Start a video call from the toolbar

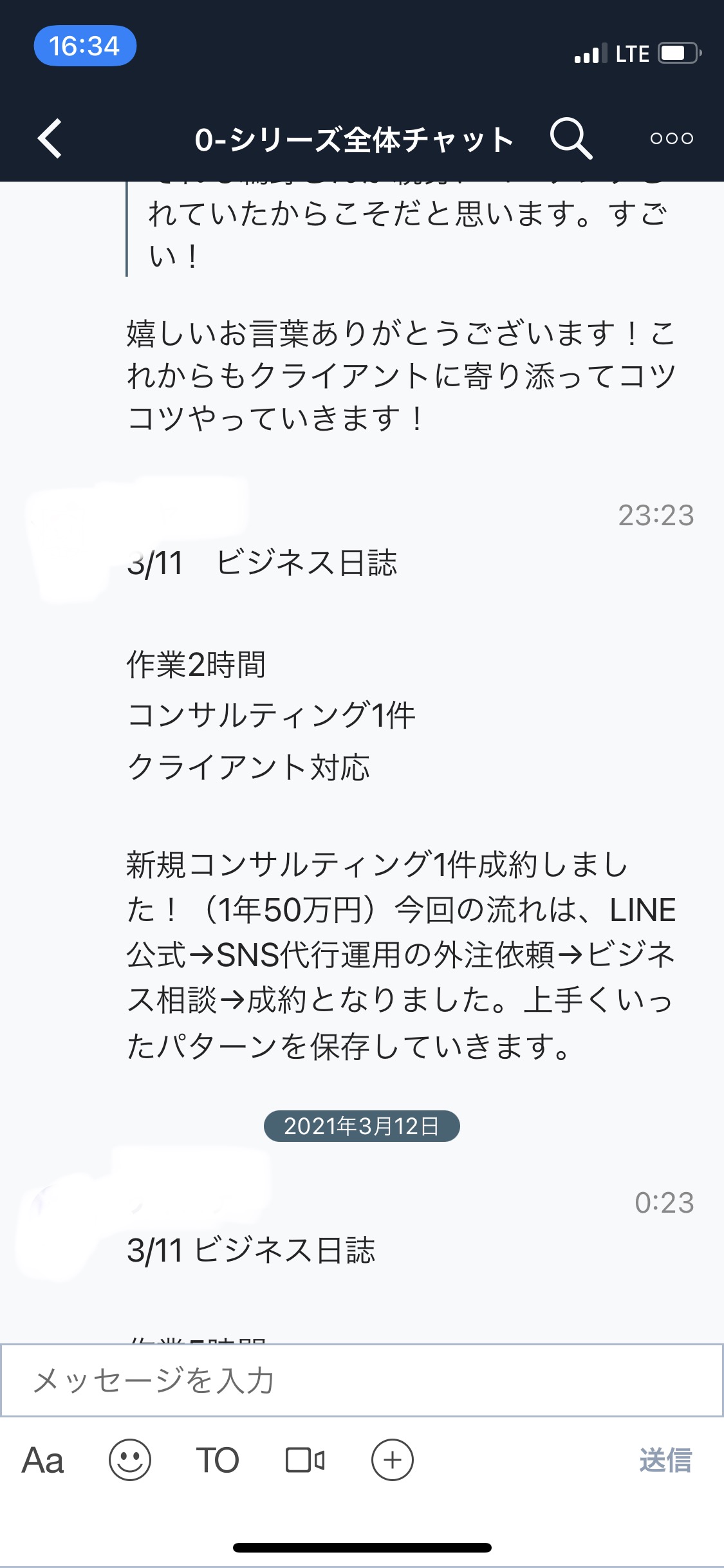click(x=305, y=1460)
